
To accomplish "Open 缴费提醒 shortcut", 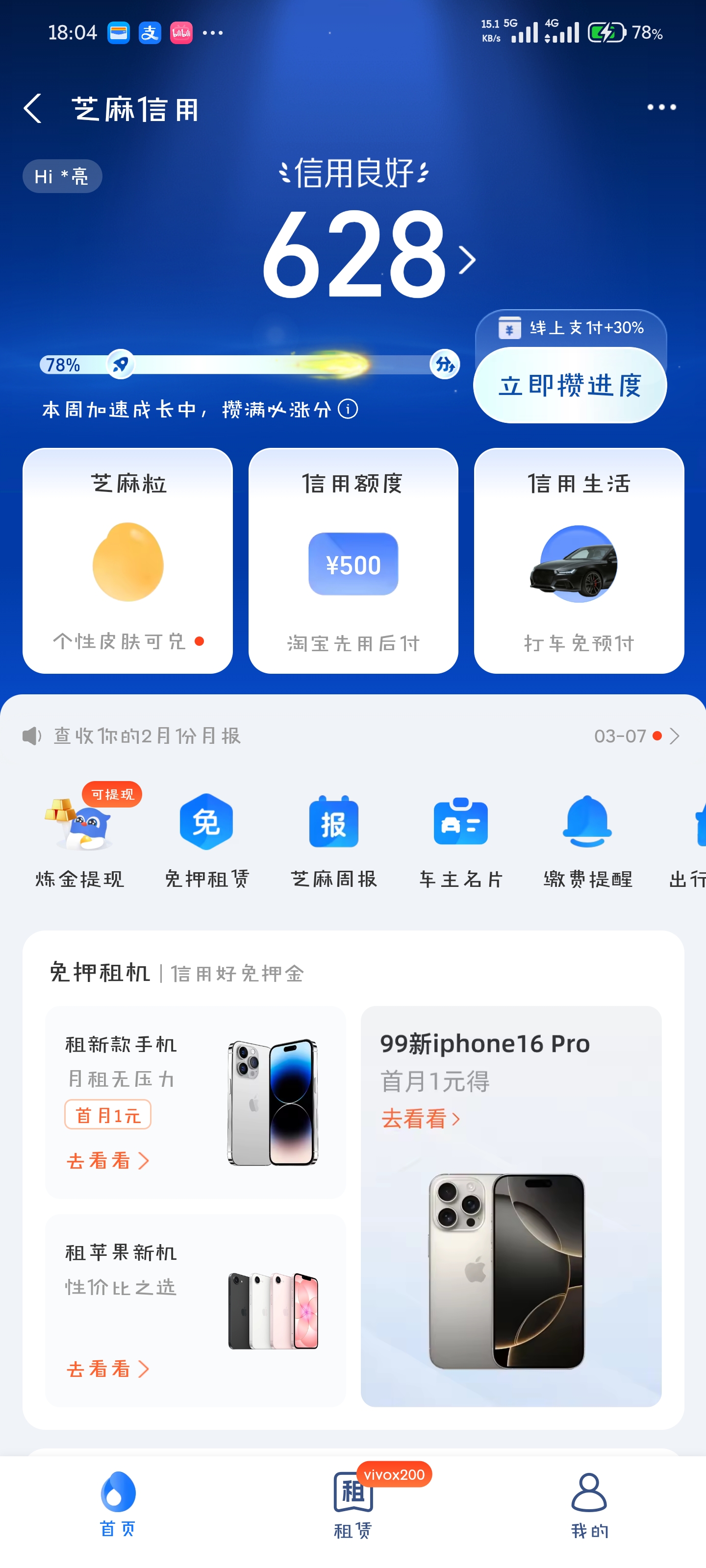I will tap(587, 837).
